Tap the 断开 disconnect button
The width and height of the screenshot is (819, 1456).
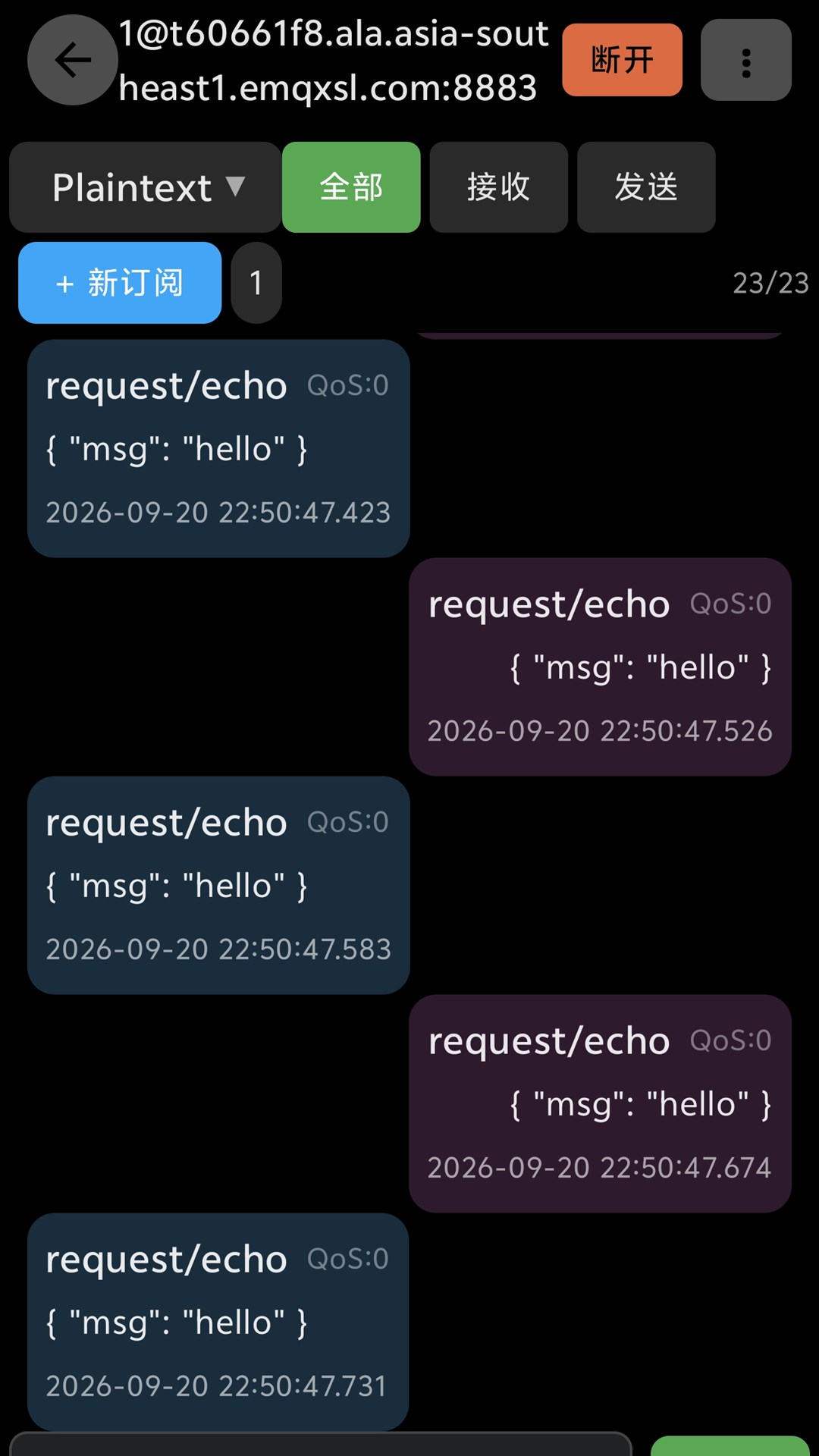click(623, 60)
